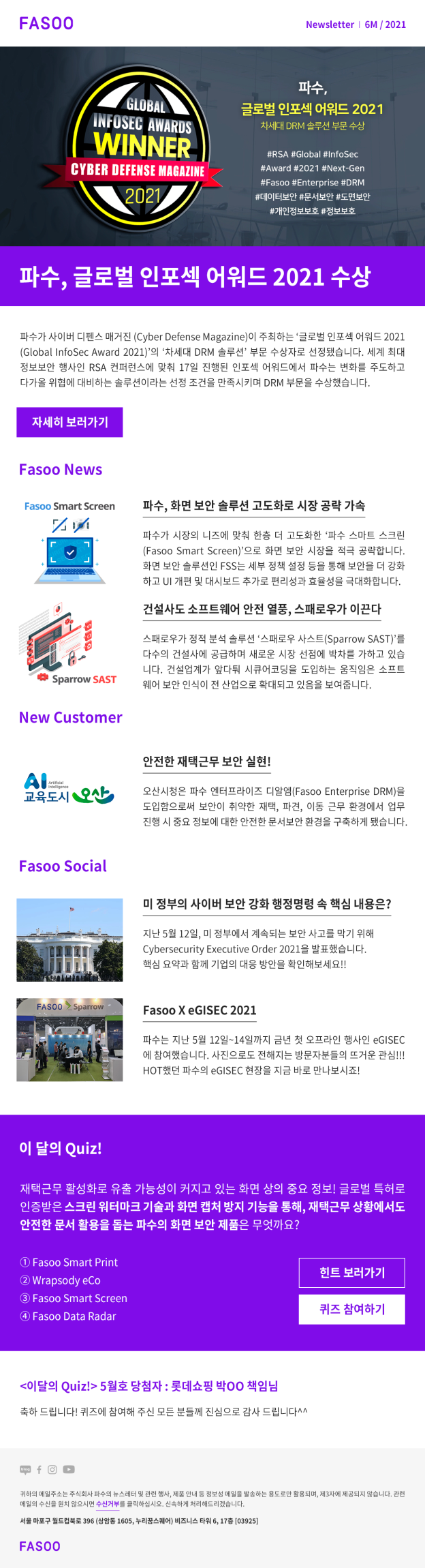Open the Fasoo X eGISEC 2021 post
The image size is (425, 1568).
(x=200, y=1010)
